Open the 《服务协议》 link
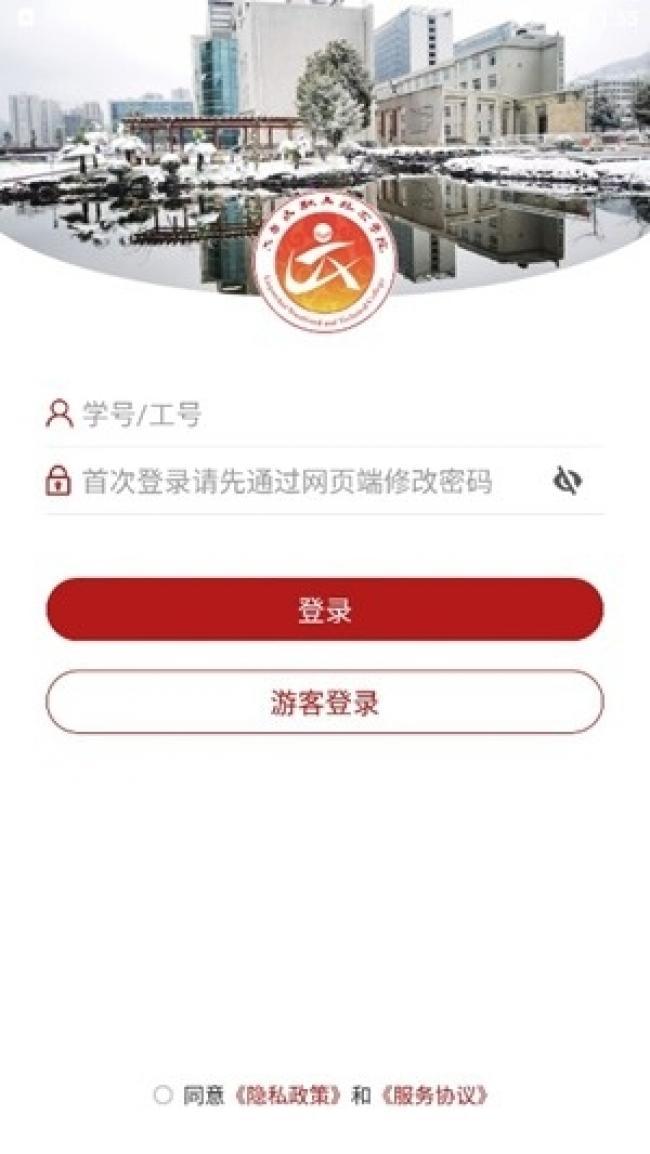Screen dimensions: 650x1154 pos(435,1095)
